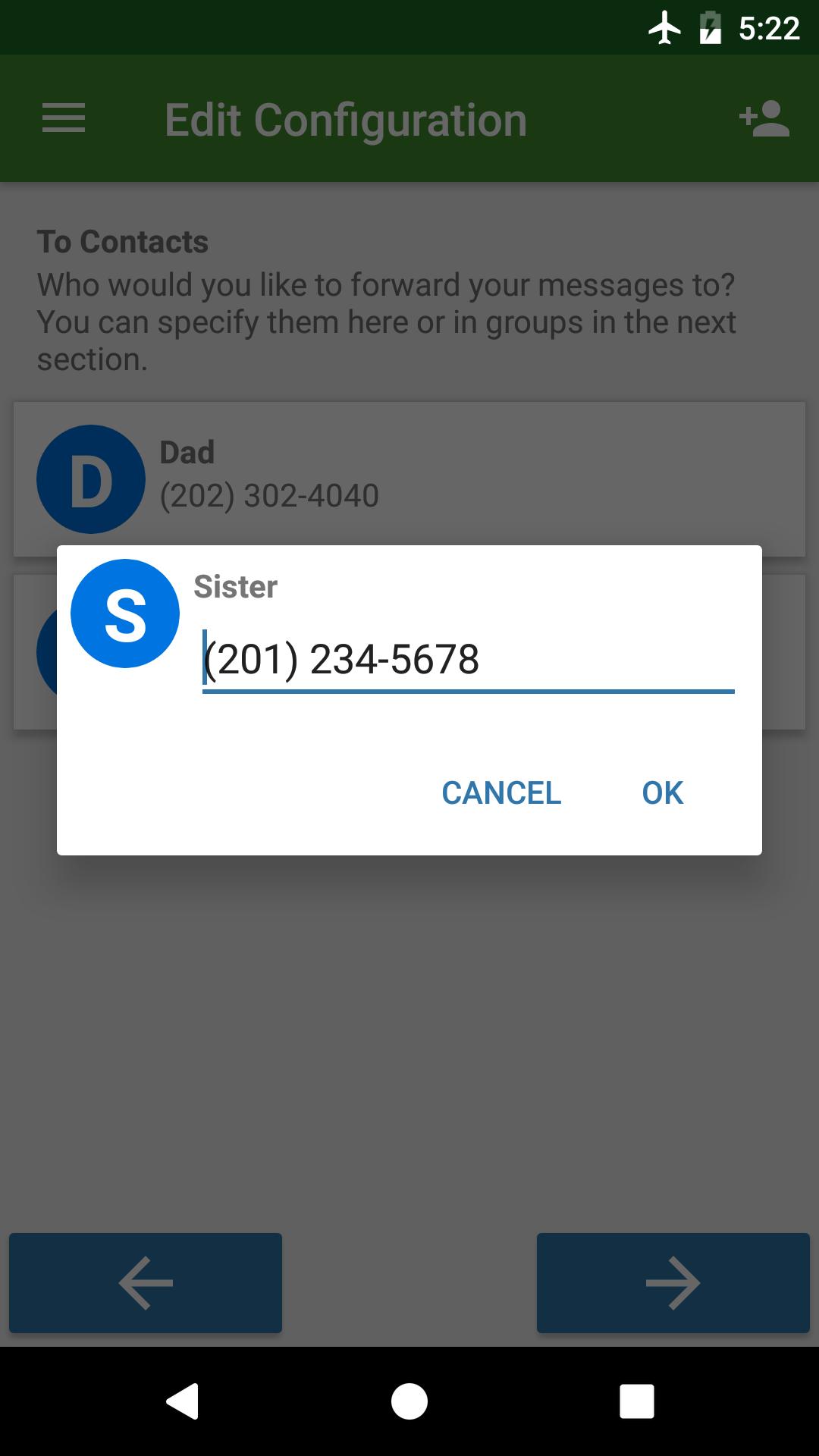Viewport: 819px width, 1456px height.
Task: Open the hamburger drawer menu
Action: pos(64,119)
